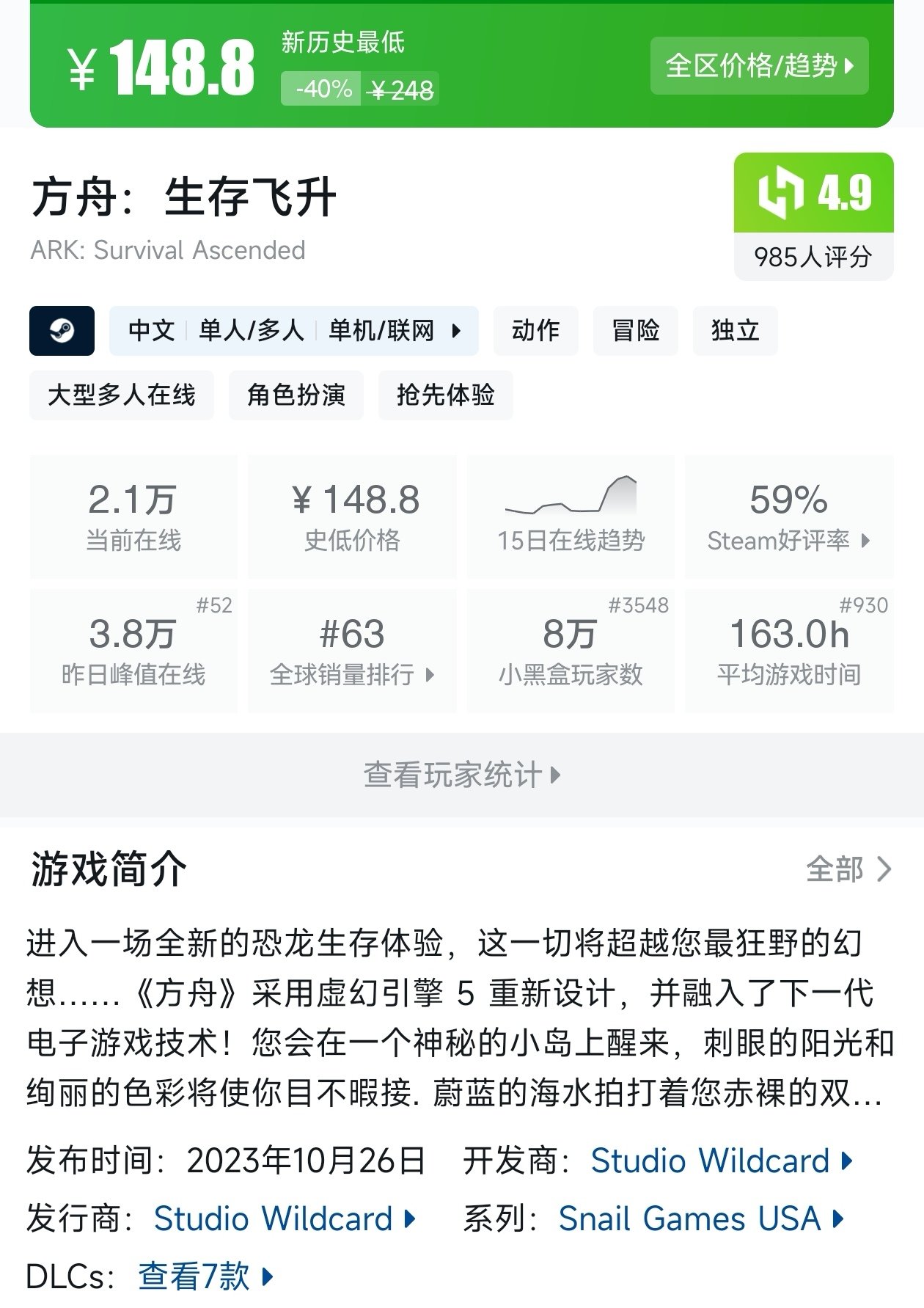This screenshot has height=1308, width=924.
Task: Open the 4.9 rating score card
Action: click(x=813, y=216)
